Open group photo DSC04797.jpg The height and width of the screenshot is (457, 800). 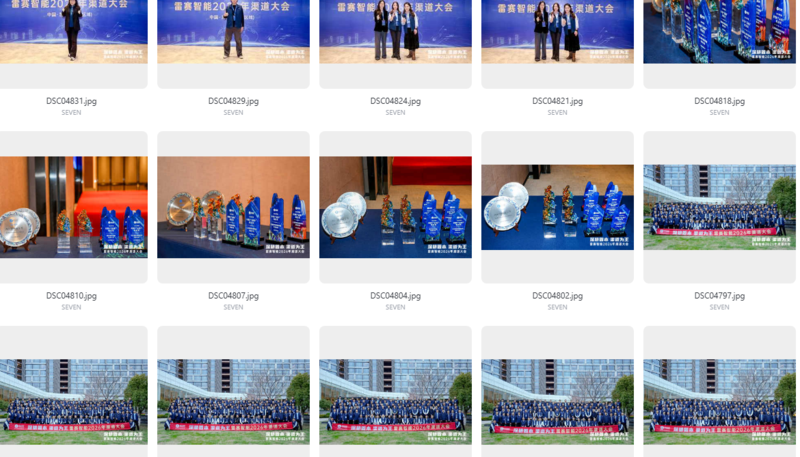[x=719, y=207]
